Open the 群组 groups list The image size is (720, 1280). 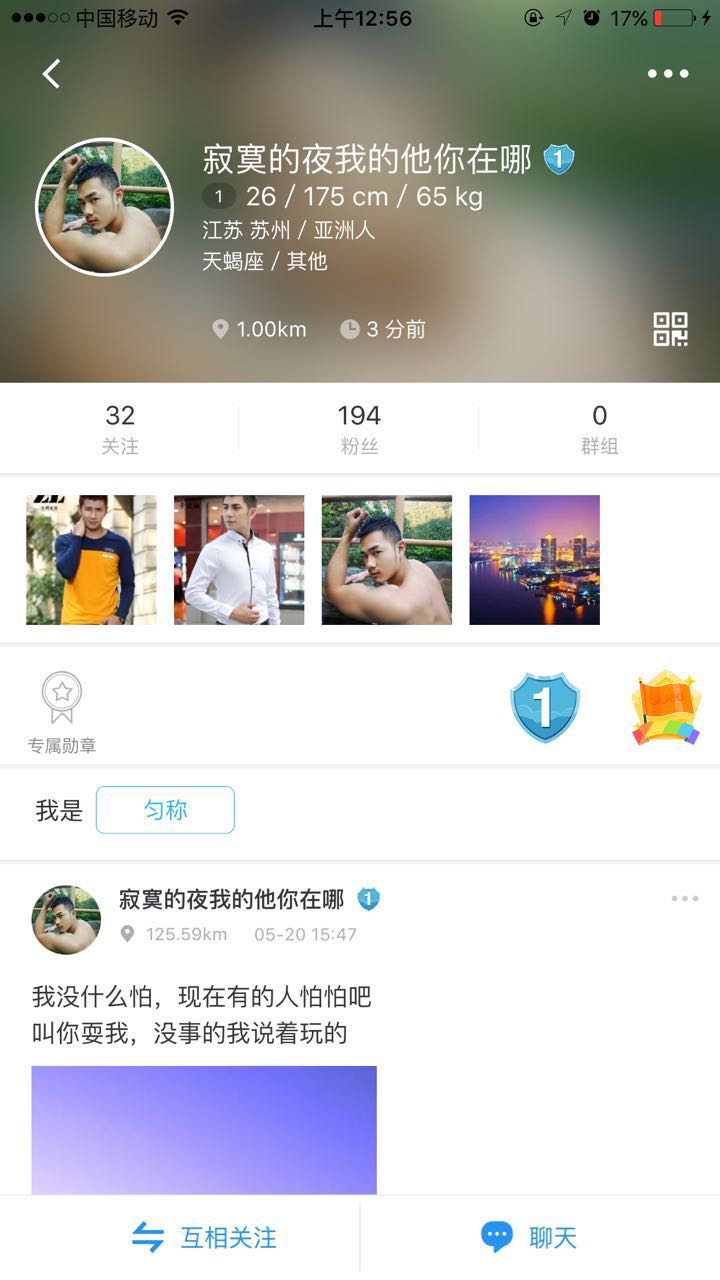pos(599,428)
